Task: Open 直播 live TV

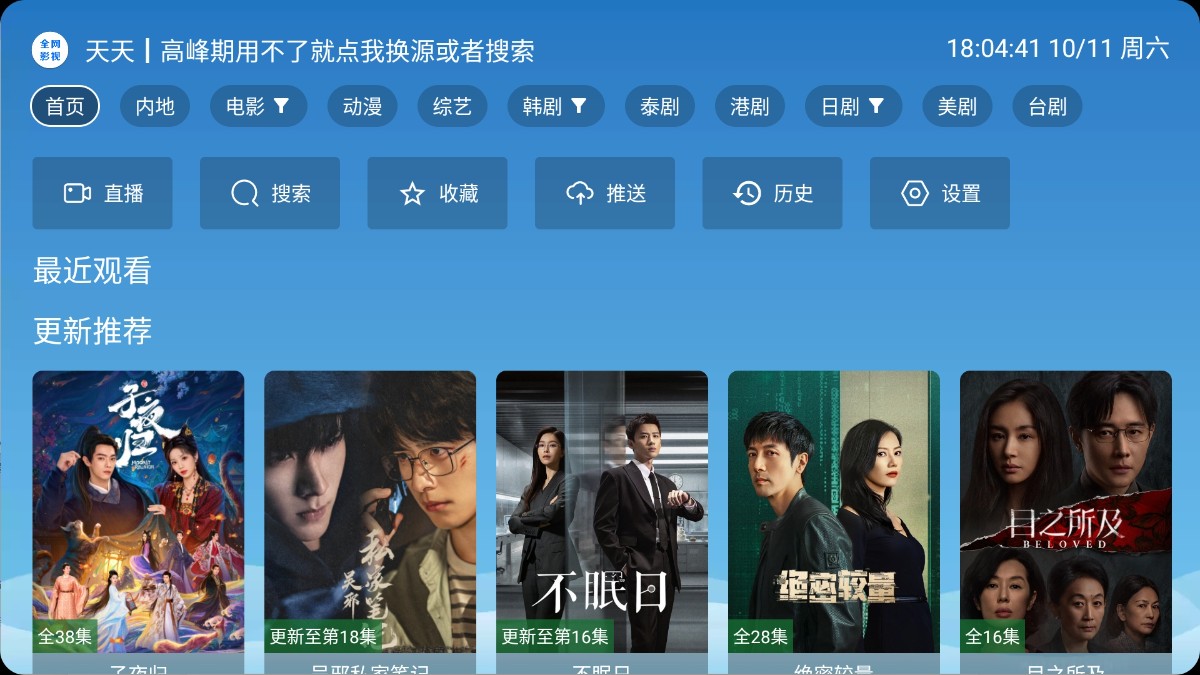Action: click(102, 193)
